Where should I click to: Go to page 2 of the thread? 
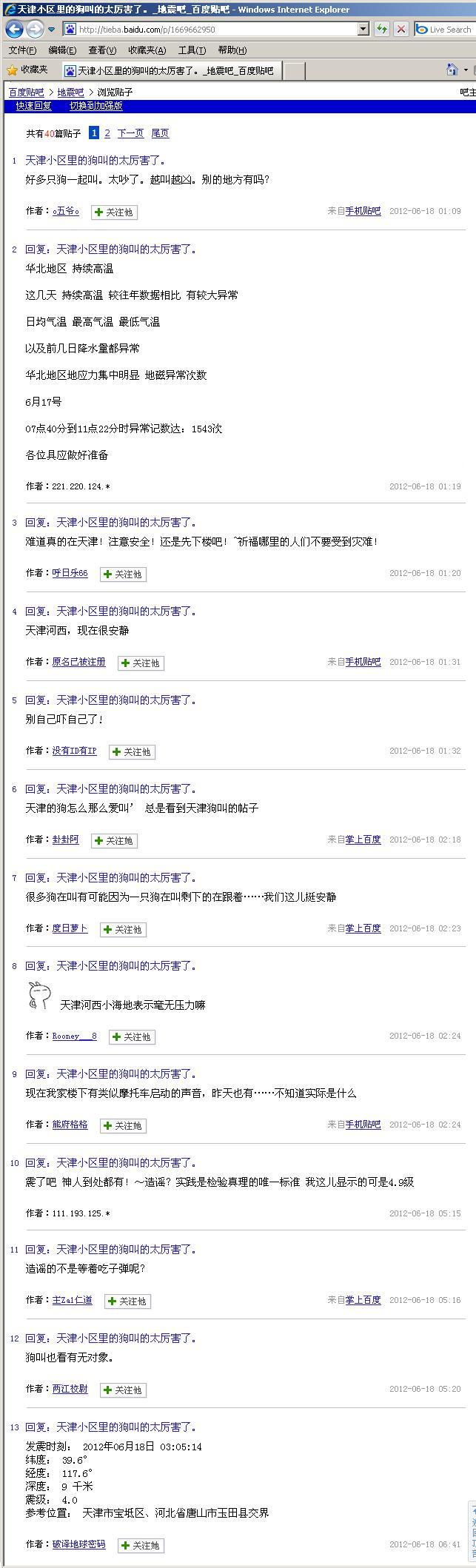(x=107, y=133)
